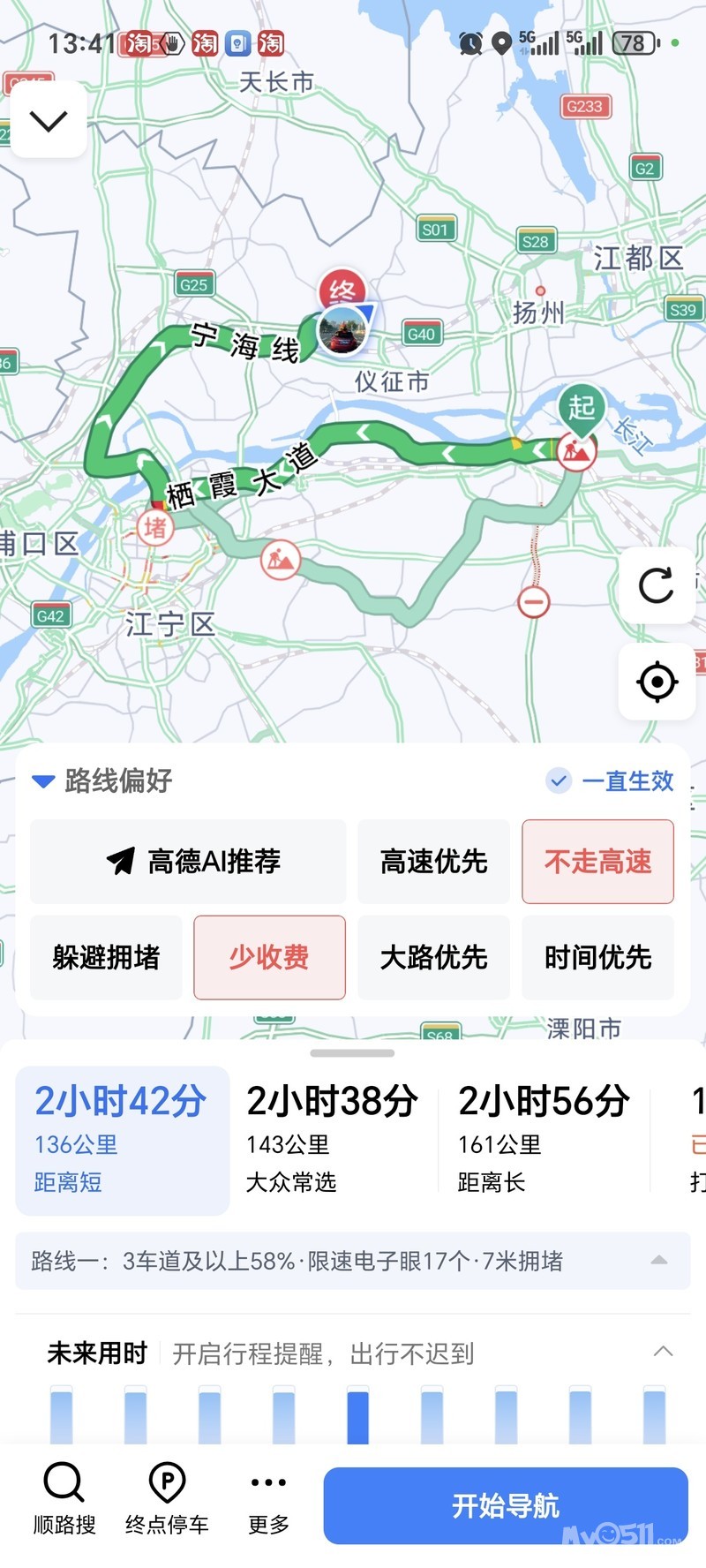This screenshot has height=1568, width=706.
Task: Refresh the route with the reload icon
Action: [656, 585]
